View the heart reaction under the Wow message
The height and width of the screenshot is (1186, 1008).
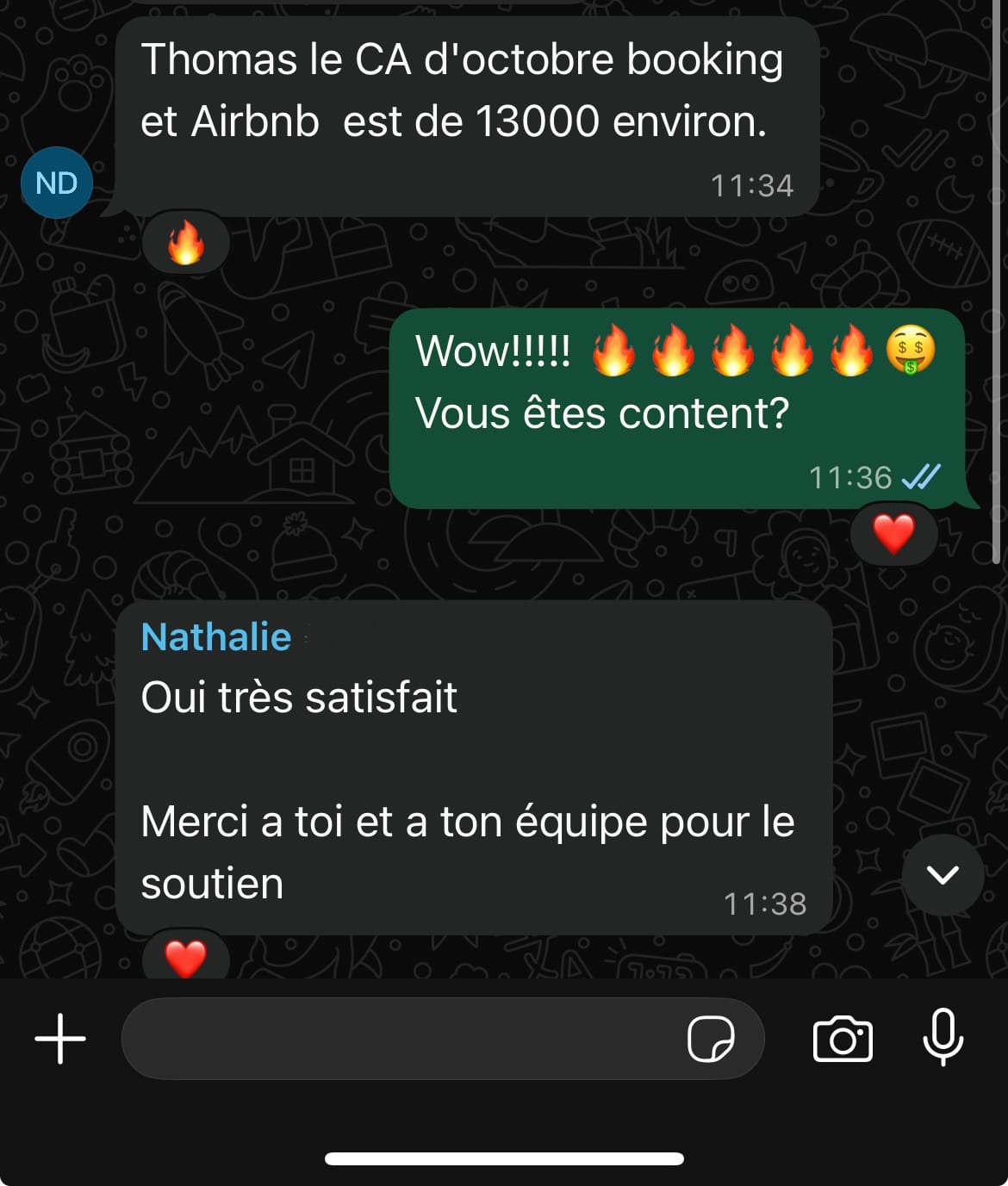(x=893, y=533)
